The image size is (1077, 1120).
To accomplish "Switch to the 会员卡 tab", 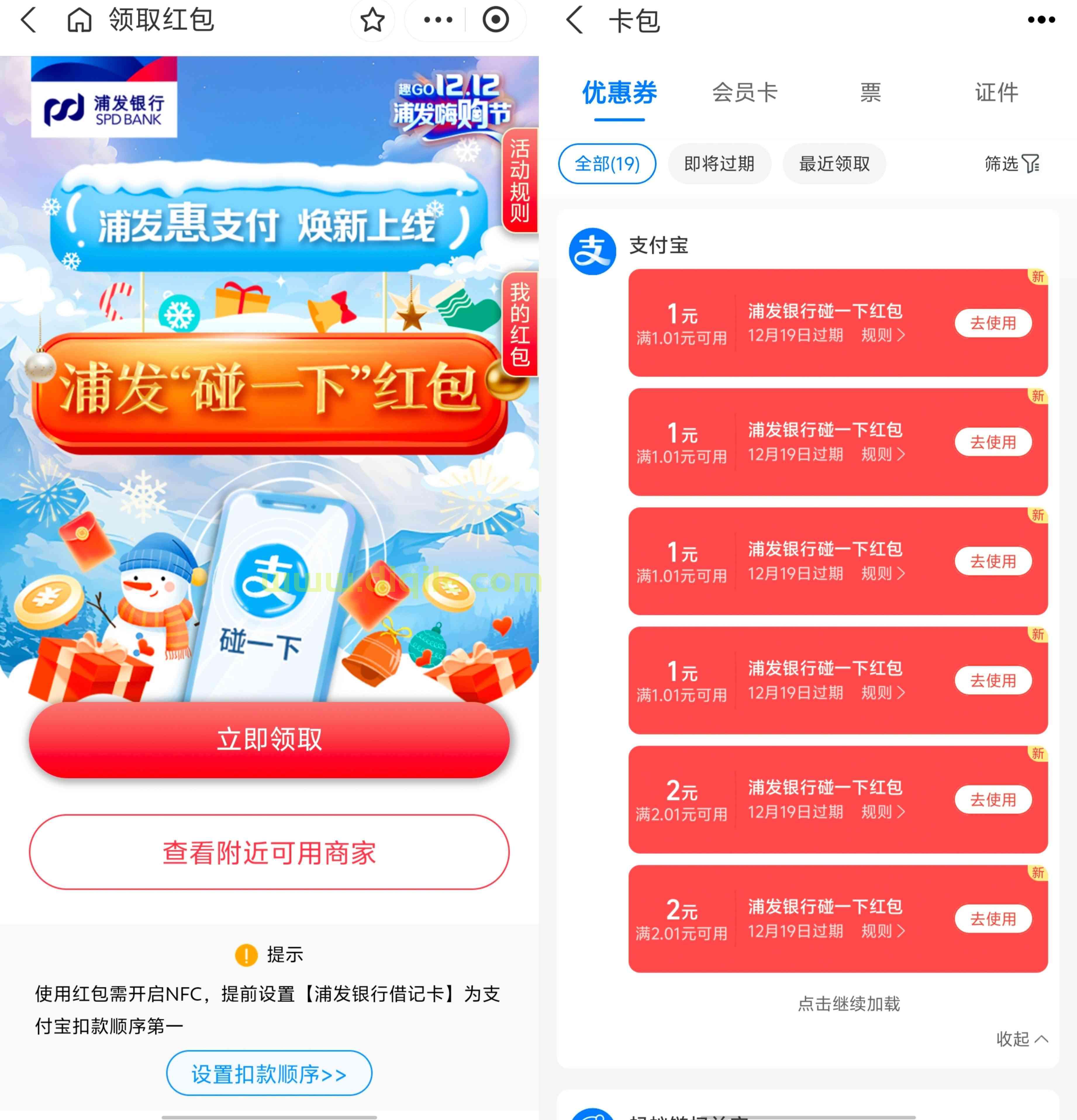I will [745, 93].
